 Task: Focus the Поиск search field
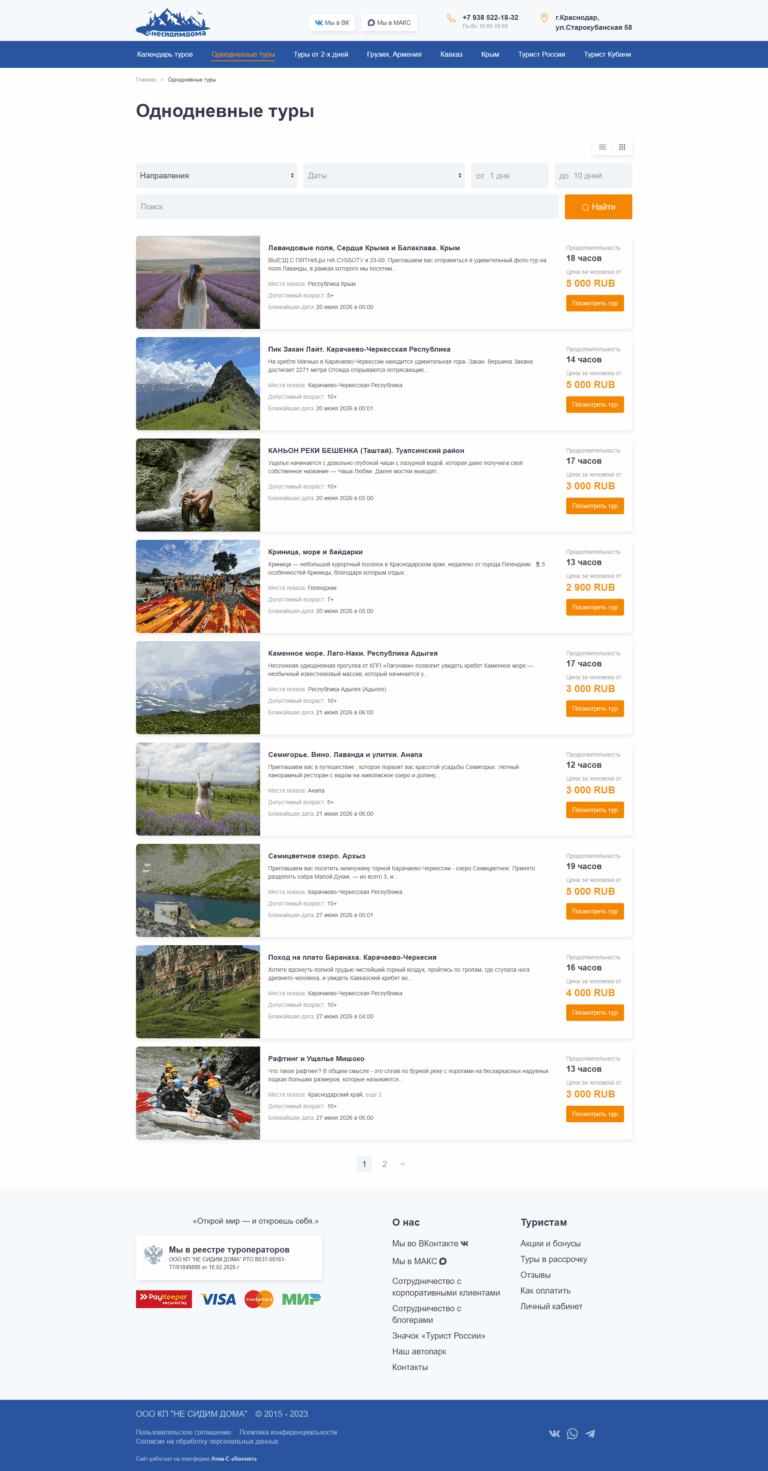pyautogui.click(x=347, y=207)
